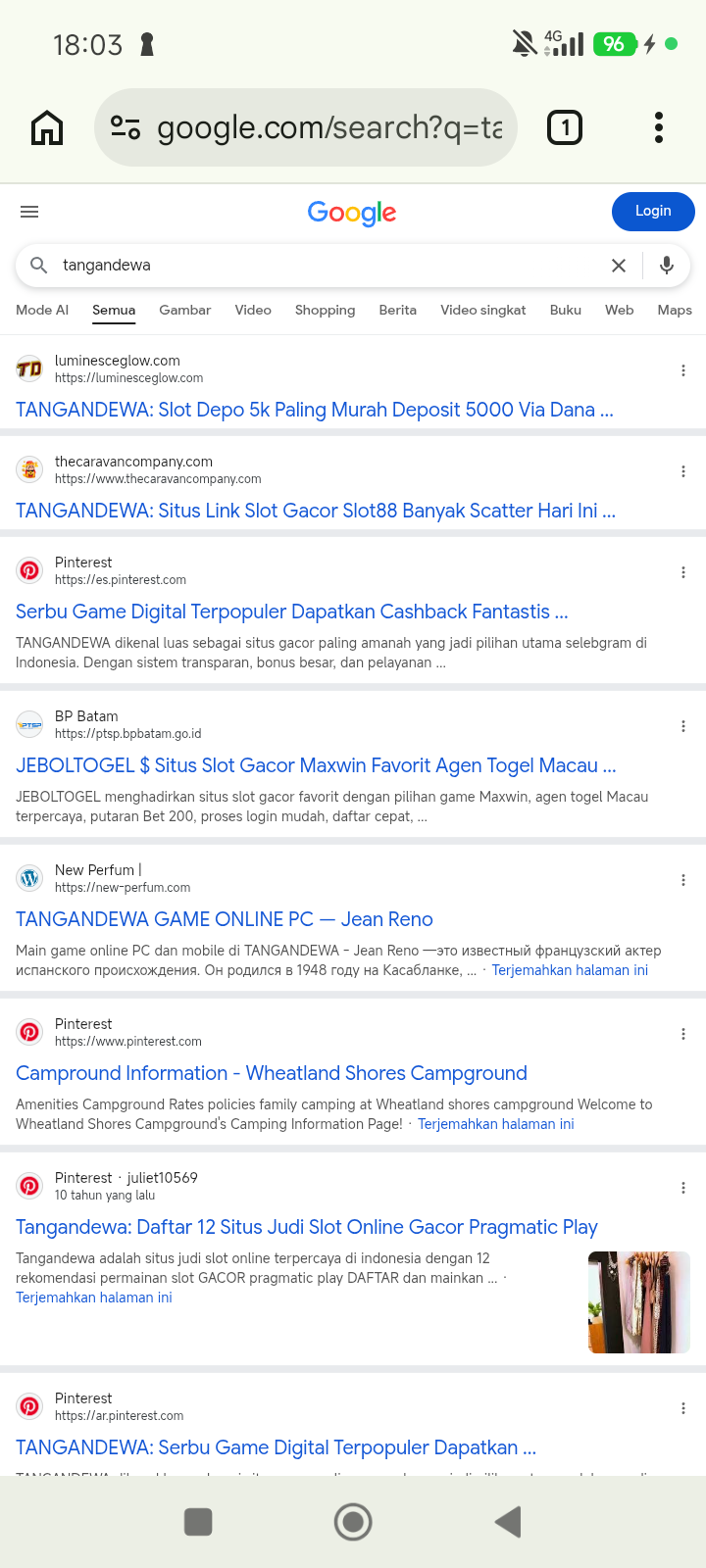The image size is (706, 1568).
Task: Open Google's hamburger side menu
Action: [x=29, y=212]
